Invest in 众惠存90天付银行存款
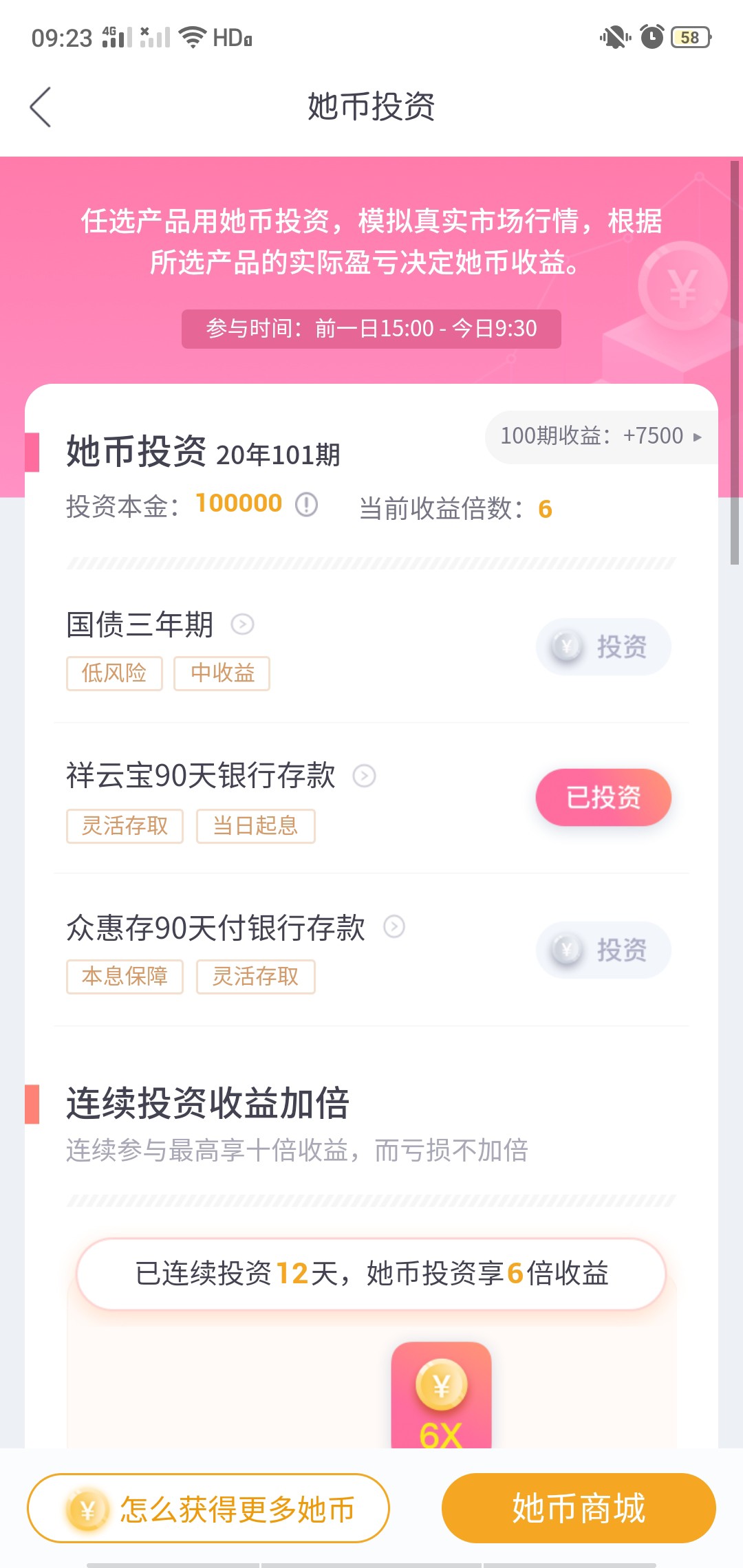 point(603,950)
